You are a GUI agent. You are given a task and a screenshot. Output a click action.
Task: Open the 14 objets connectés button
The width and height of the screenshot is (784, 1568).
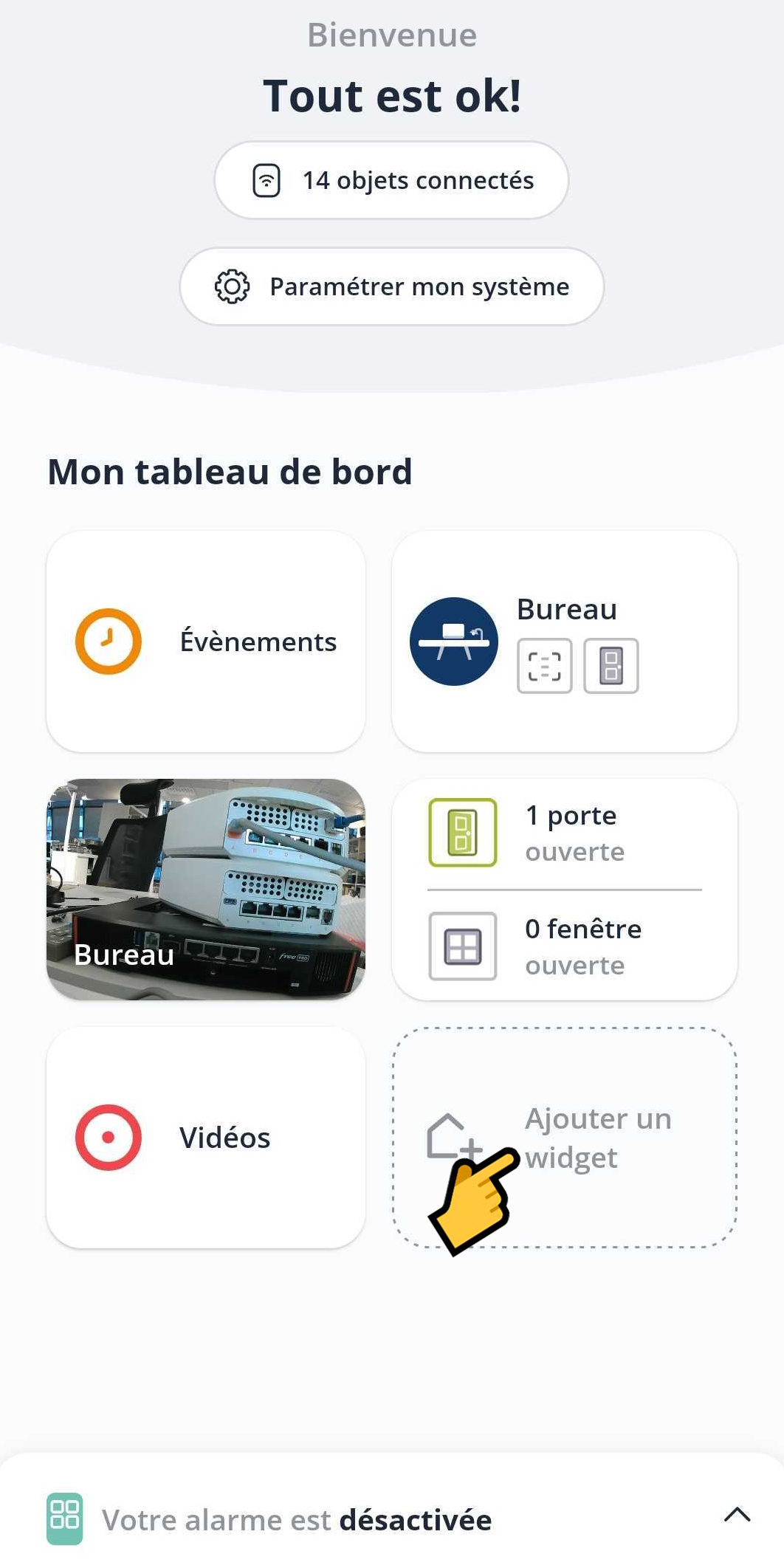[391, 180]
